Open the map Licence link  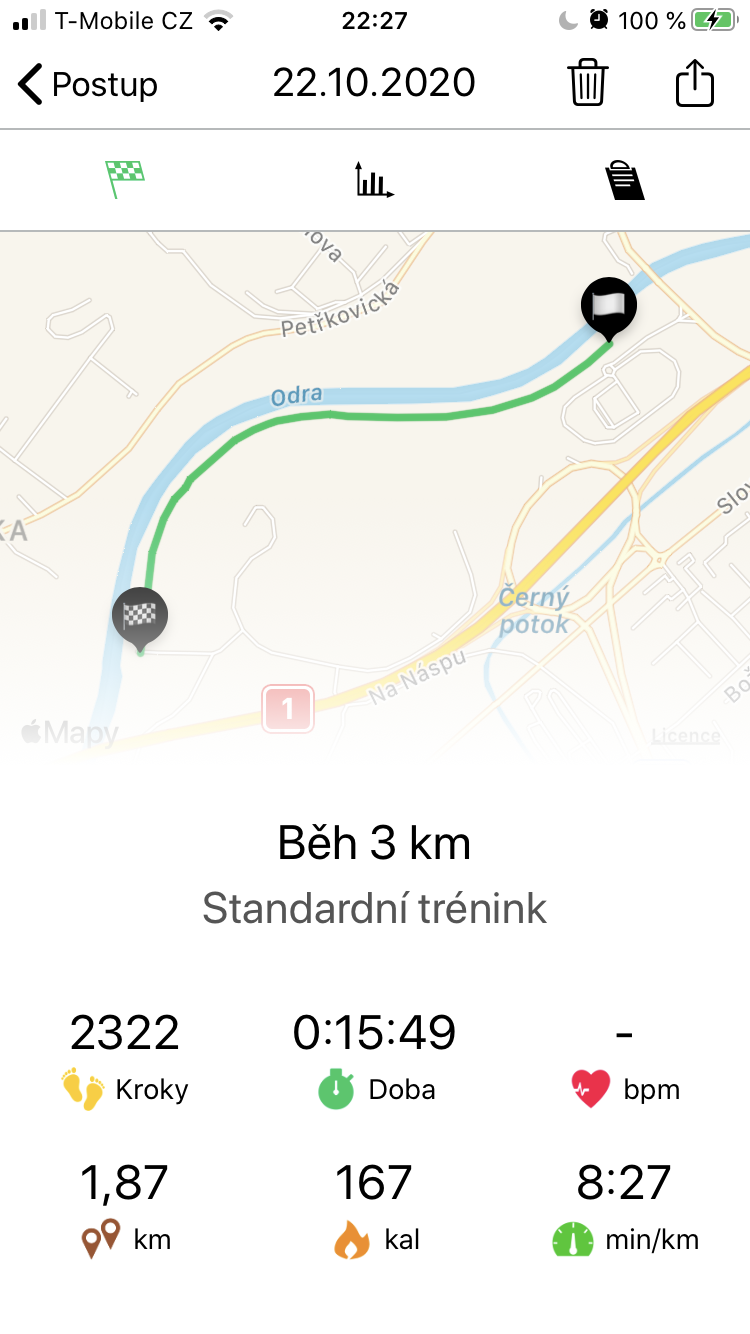[x=686, y=736]
